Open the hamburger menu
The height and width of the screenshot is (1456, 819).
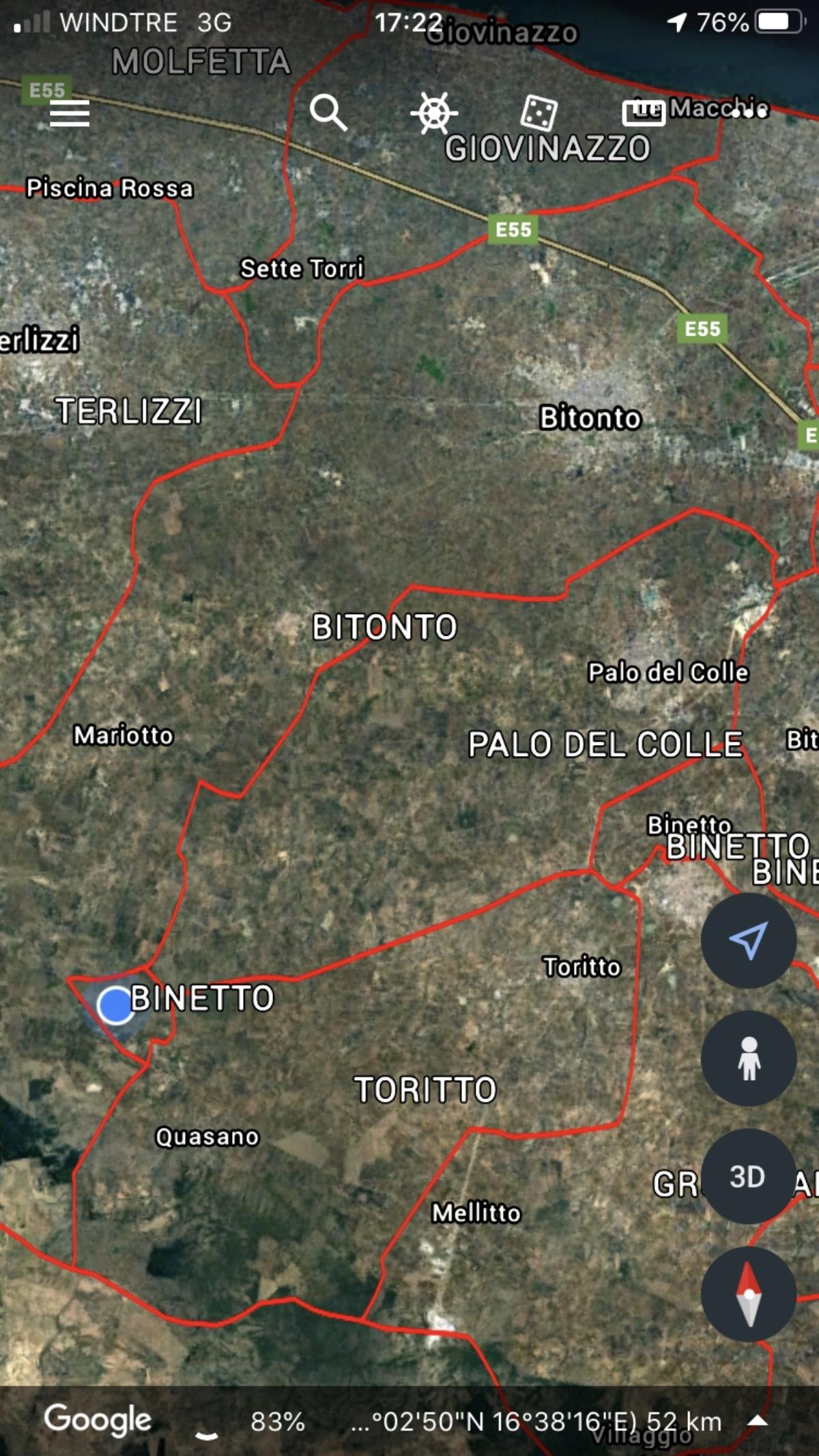(70, 113)
